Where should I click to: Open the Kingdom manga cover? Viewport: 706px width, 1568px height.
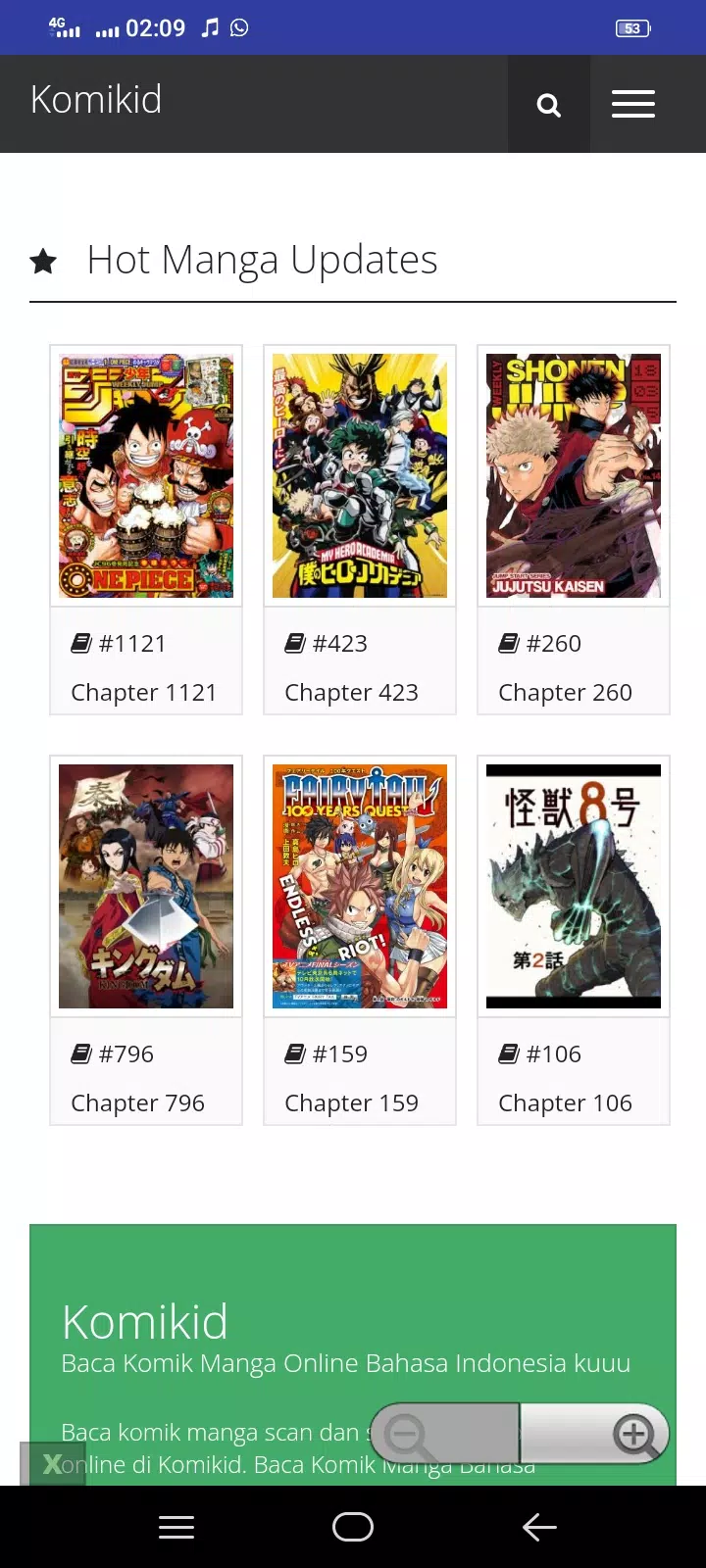146,886
